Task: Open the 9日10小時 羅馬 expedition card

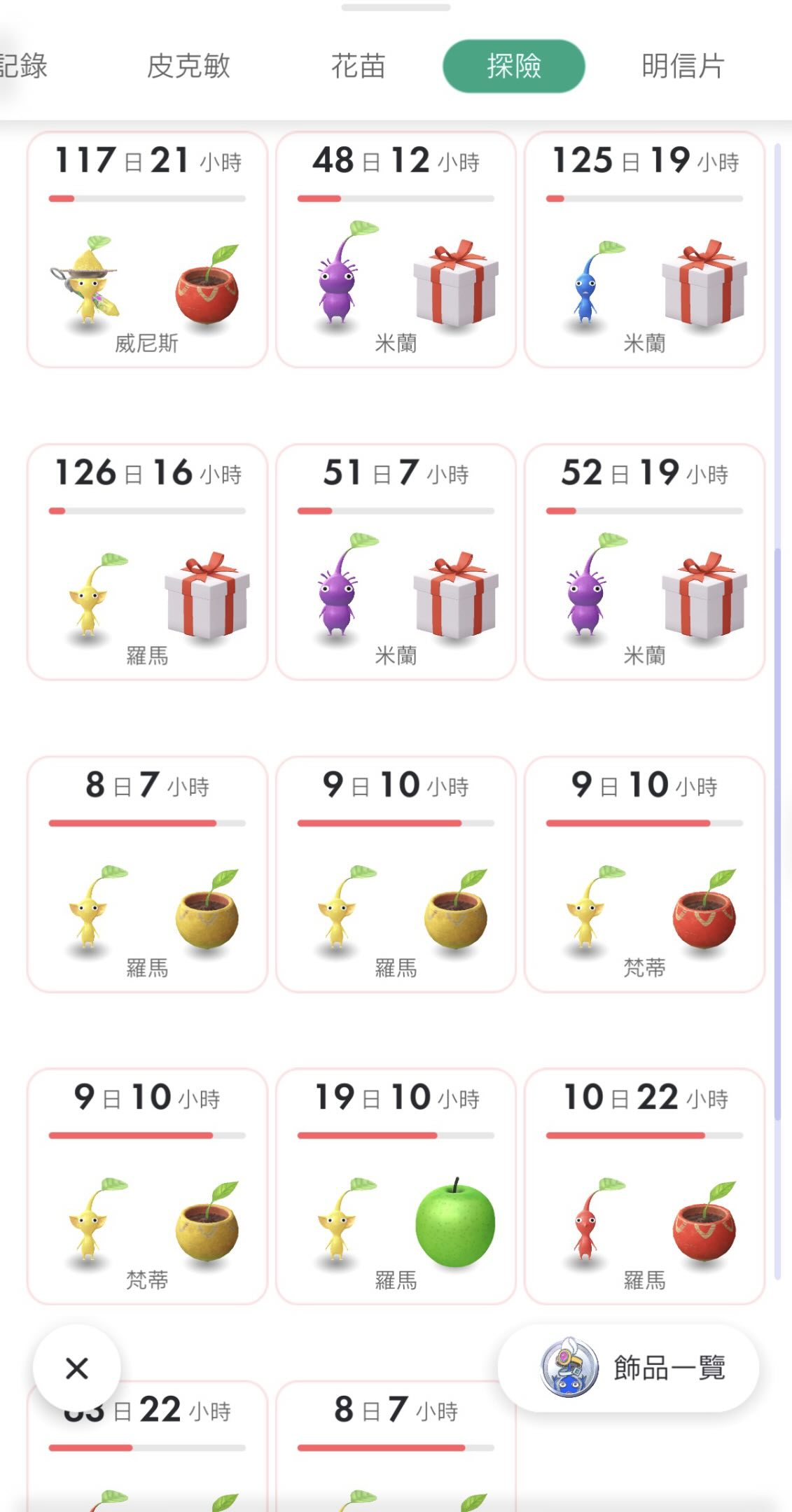Action: (x=396, y=874)
